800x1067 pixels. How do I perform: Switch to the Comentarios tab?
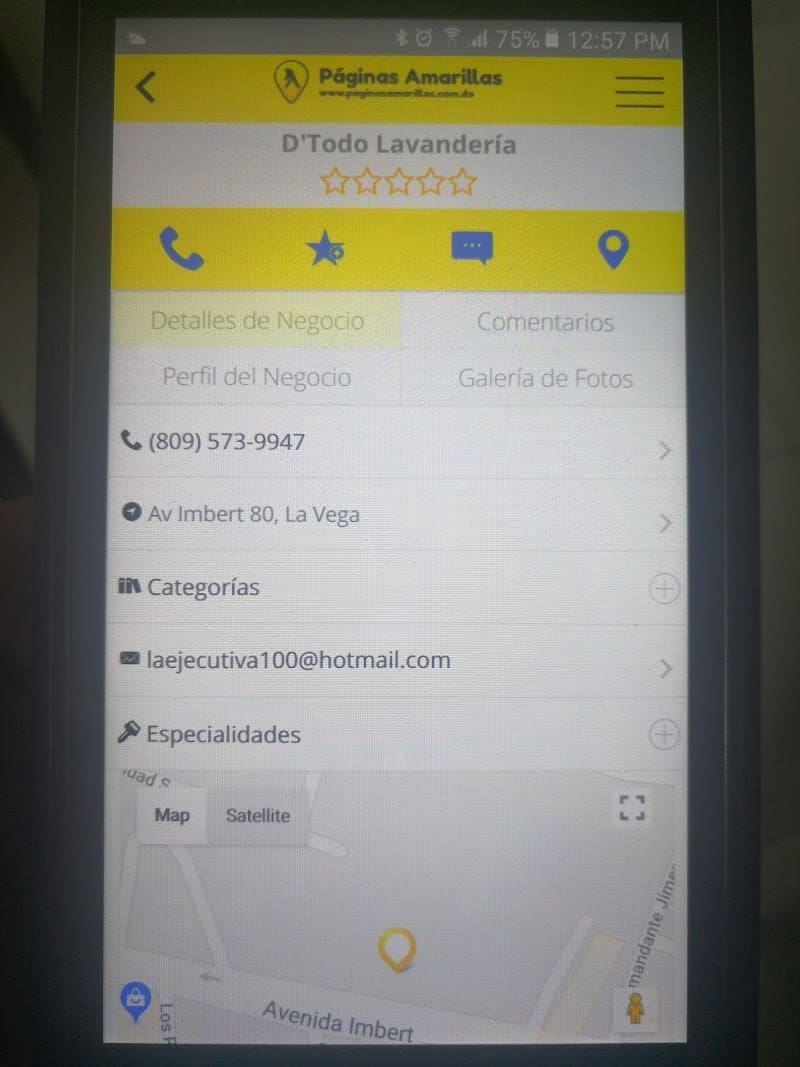[545, 322]
